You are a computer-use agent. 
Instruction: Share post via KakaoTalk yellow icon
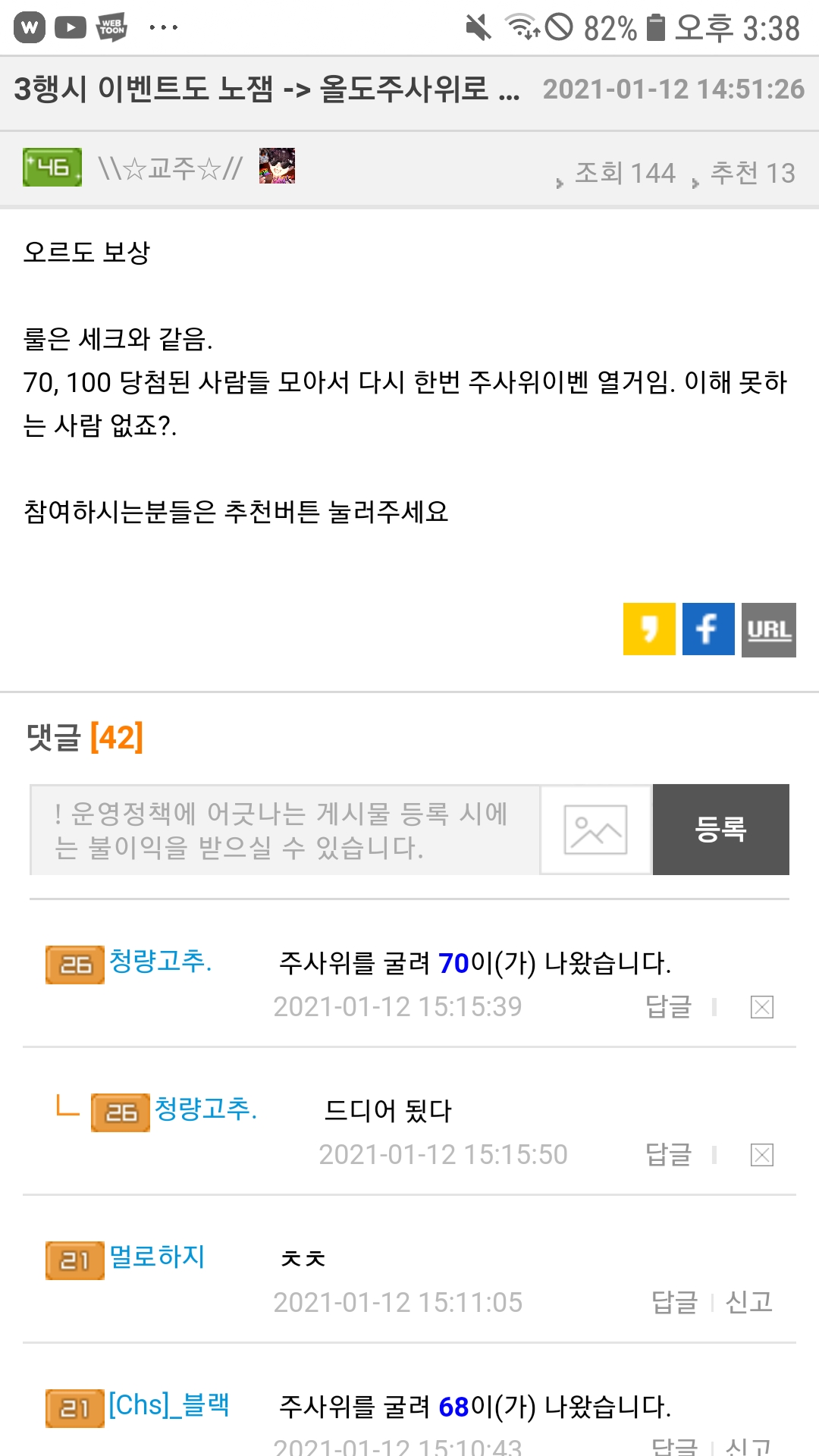click(x=649, y=629)
